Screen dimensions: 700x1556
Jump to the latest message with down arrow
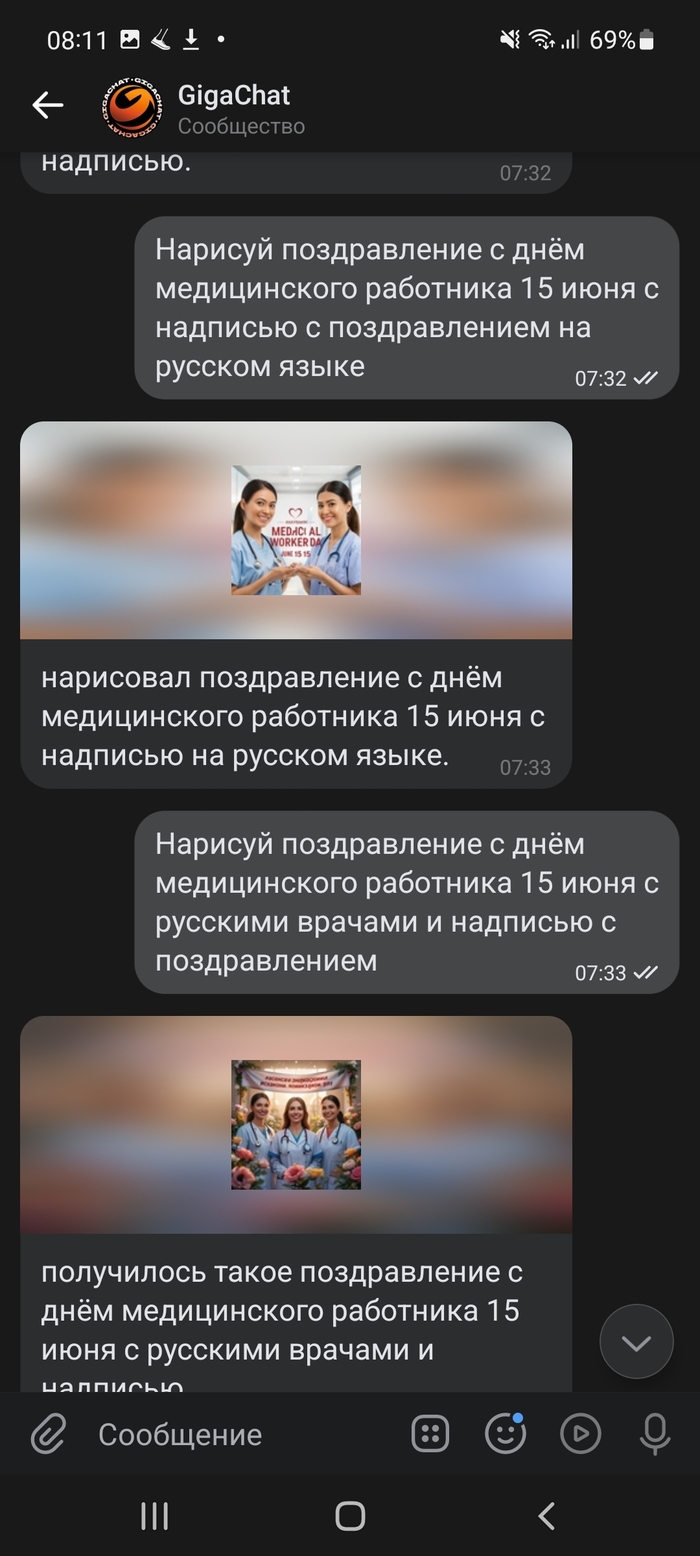636,1342
